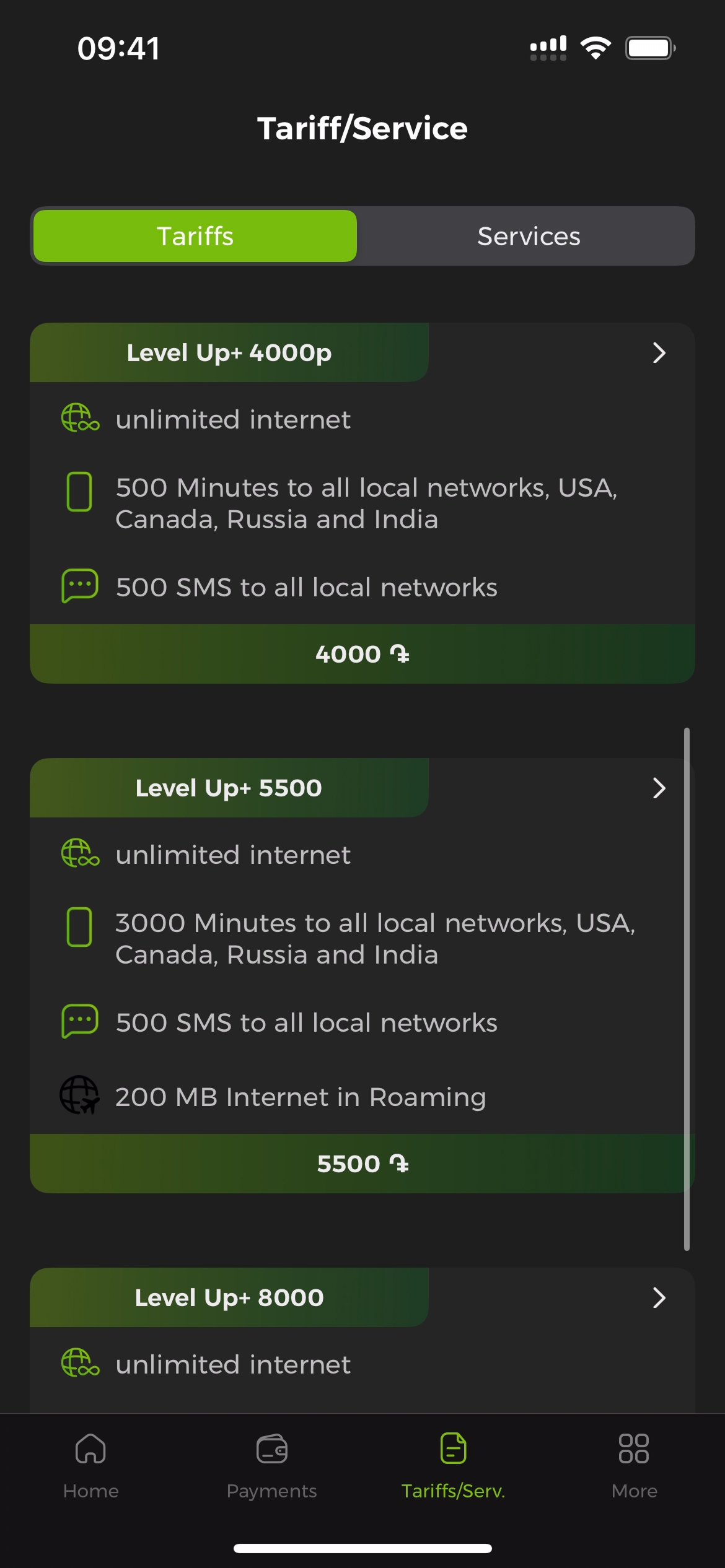The height and width of the screenshot is (1568, 725).
Task: Go to the Home tab
Action: pos(90,1465)
